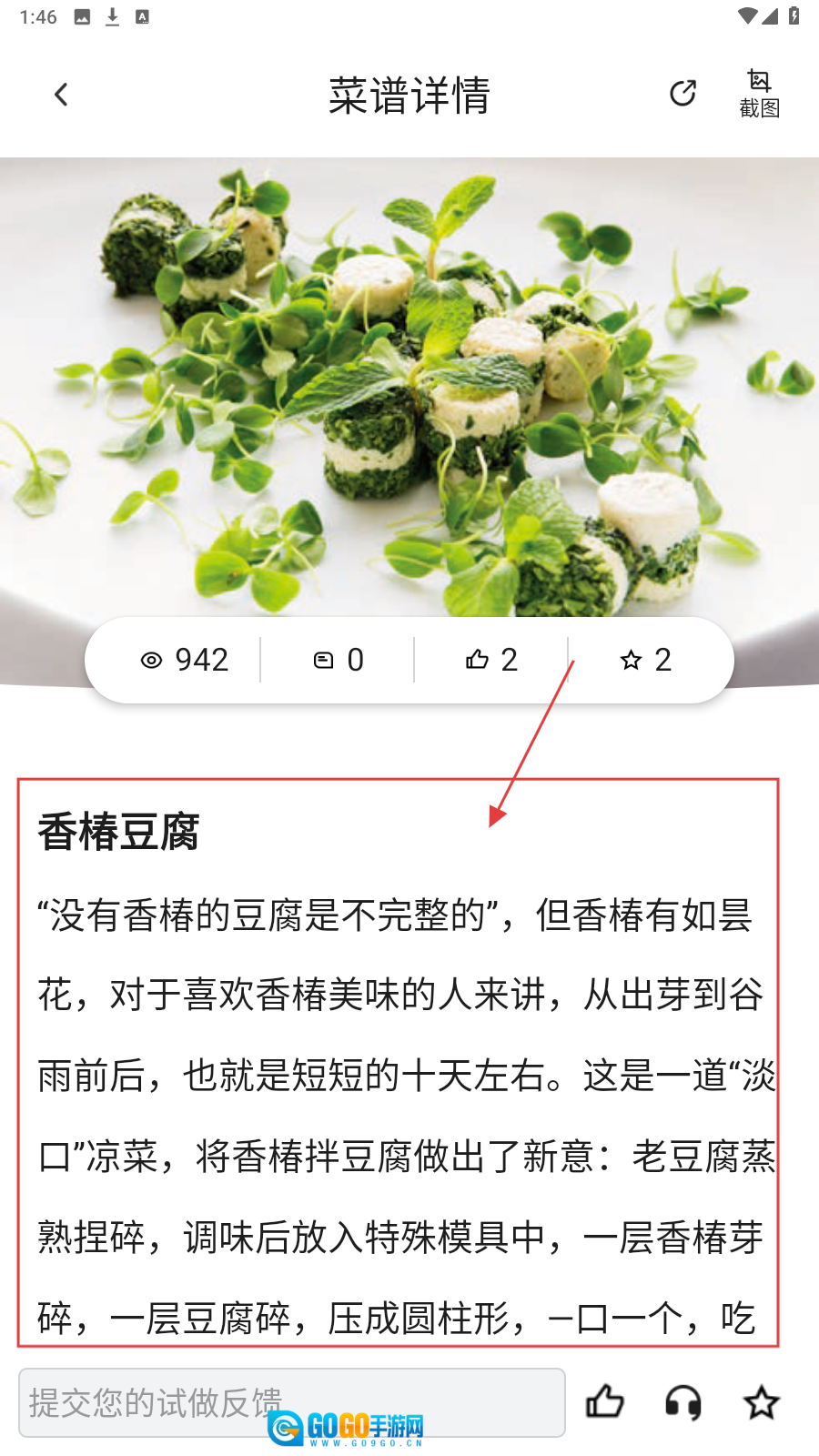This screenshot has height=1456, width=819.
Task: Go back from recipe details
Action: click(61, 95)
